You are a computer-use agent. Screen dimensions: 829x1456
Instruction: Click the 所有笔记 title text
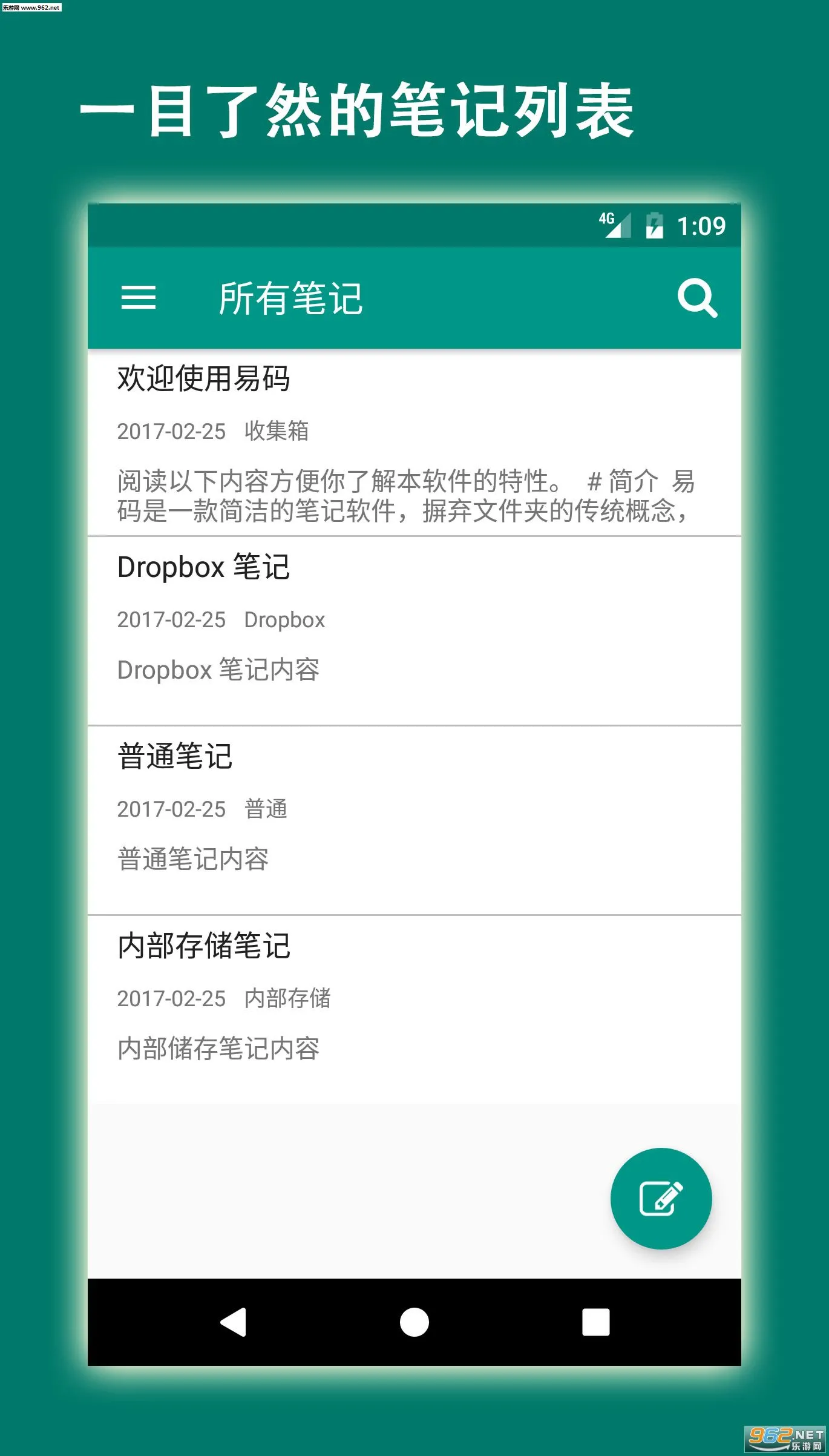pyautogui.click(x=290, y=297)
